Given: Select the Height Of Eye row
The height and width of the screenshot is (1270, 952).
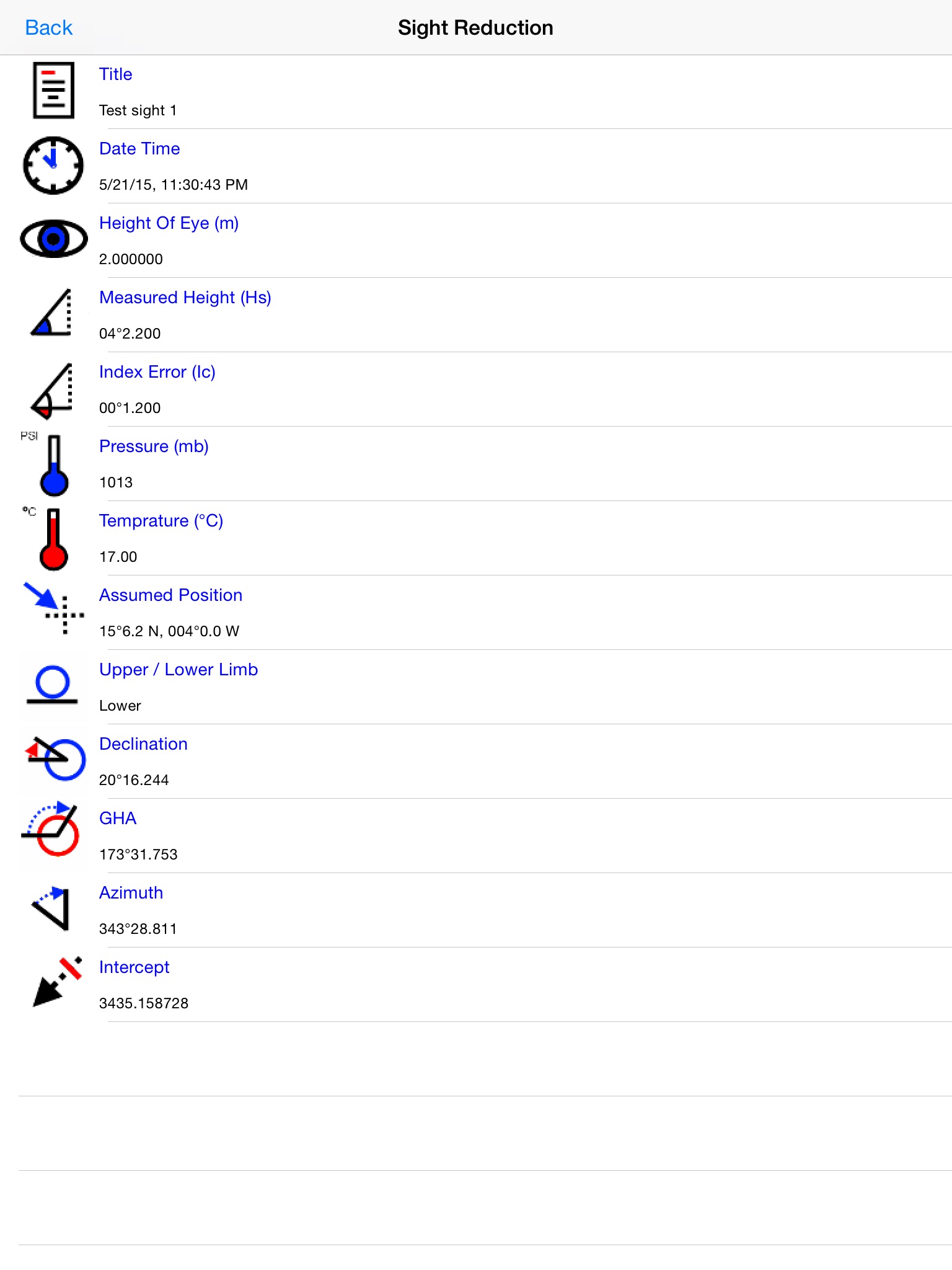Looking at the screenshot, I should (x=476, y=241).
